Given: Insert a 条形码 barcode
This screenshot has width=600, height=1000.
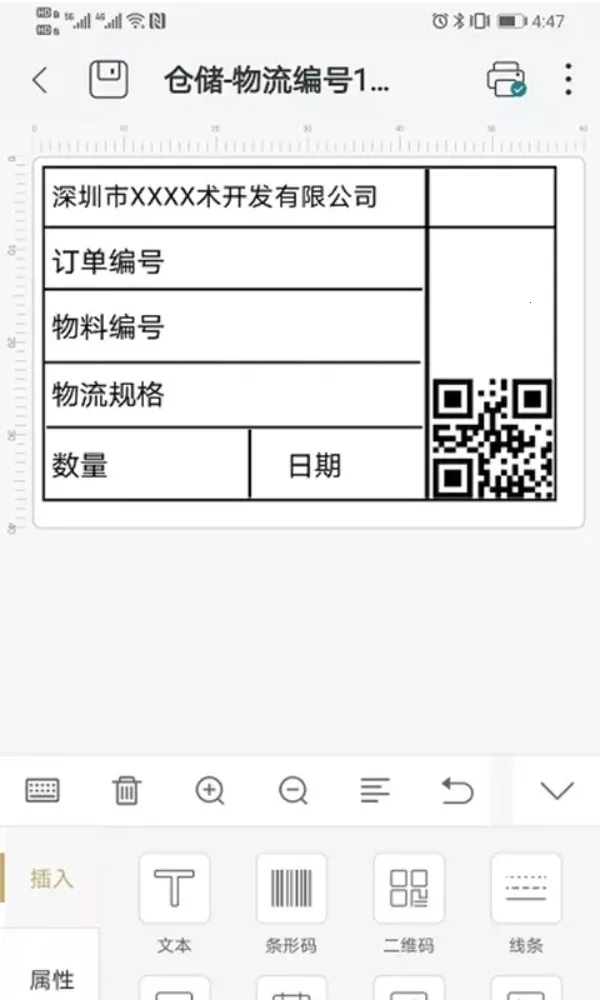Looking at the screenshot, I should tap(291, 888).
